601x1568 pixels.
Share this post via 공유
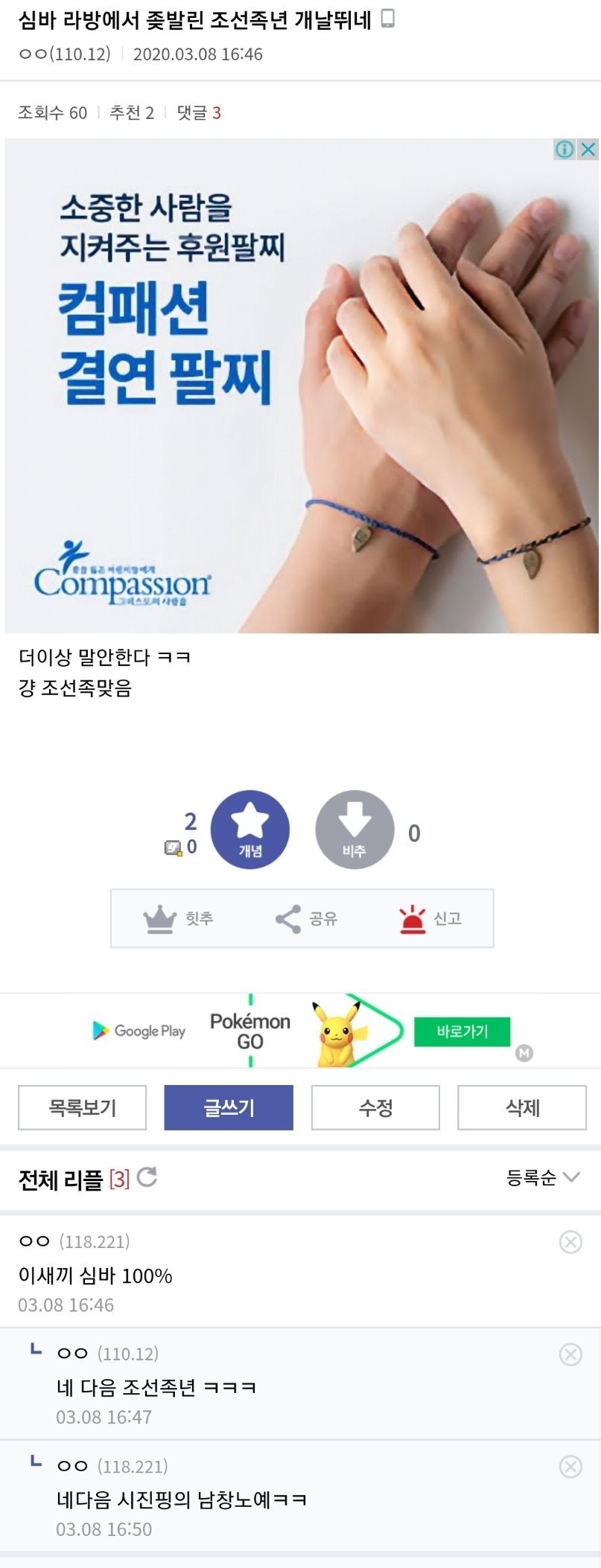click(306, 919)
